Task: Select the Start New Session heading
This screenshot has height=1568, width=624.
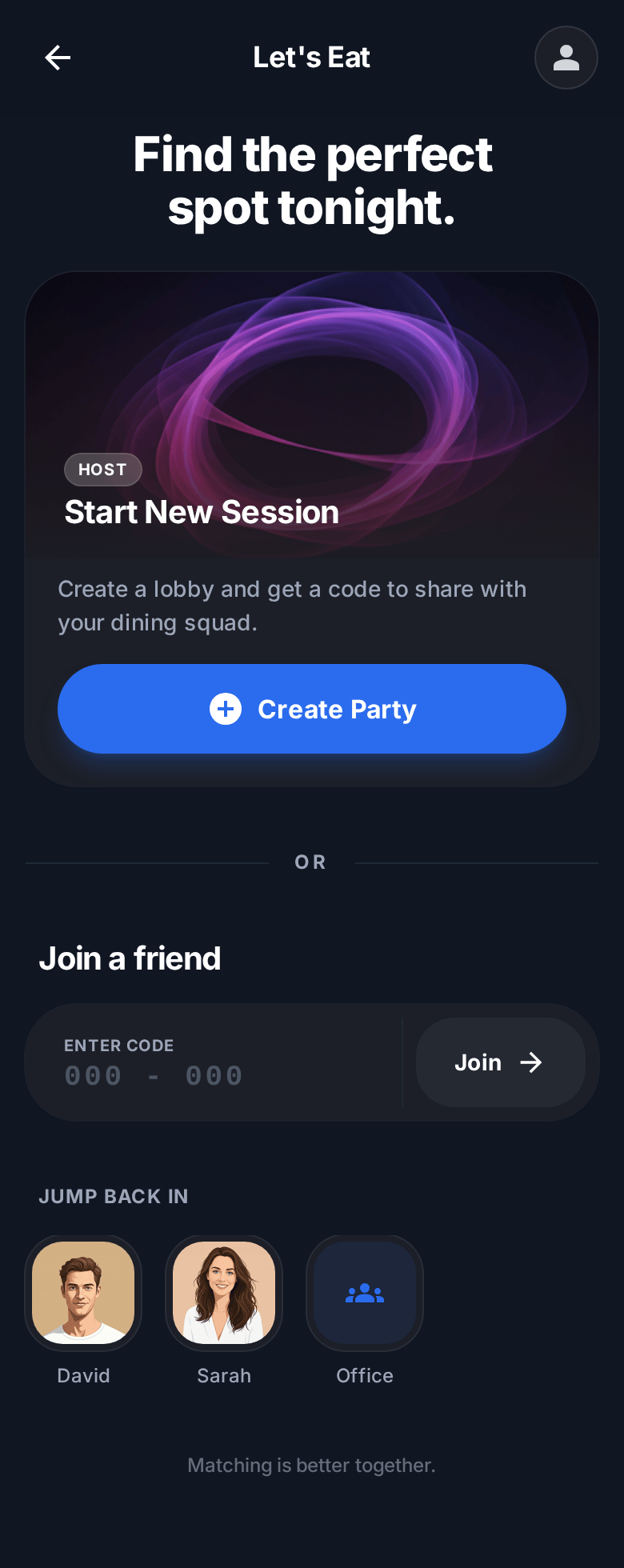Action: (201, 512)
